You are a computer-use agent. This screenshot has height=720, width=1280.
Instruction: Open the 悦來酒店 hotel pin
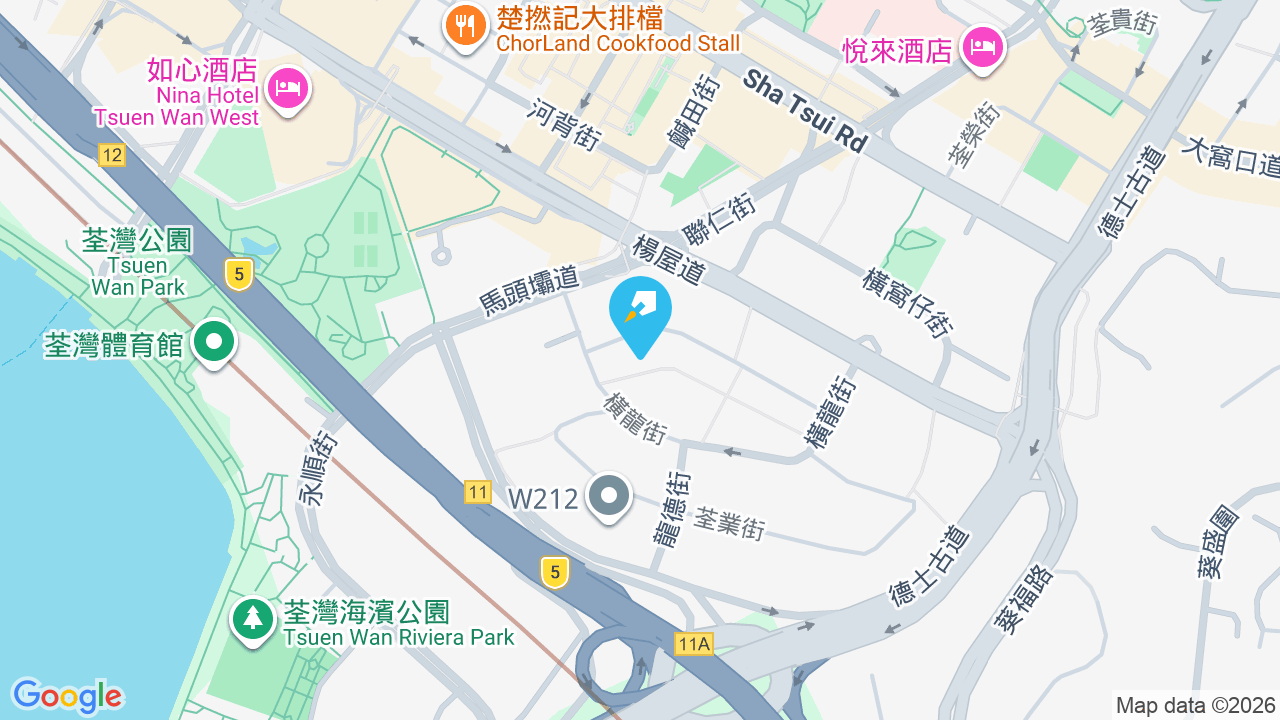click(982, 48)
